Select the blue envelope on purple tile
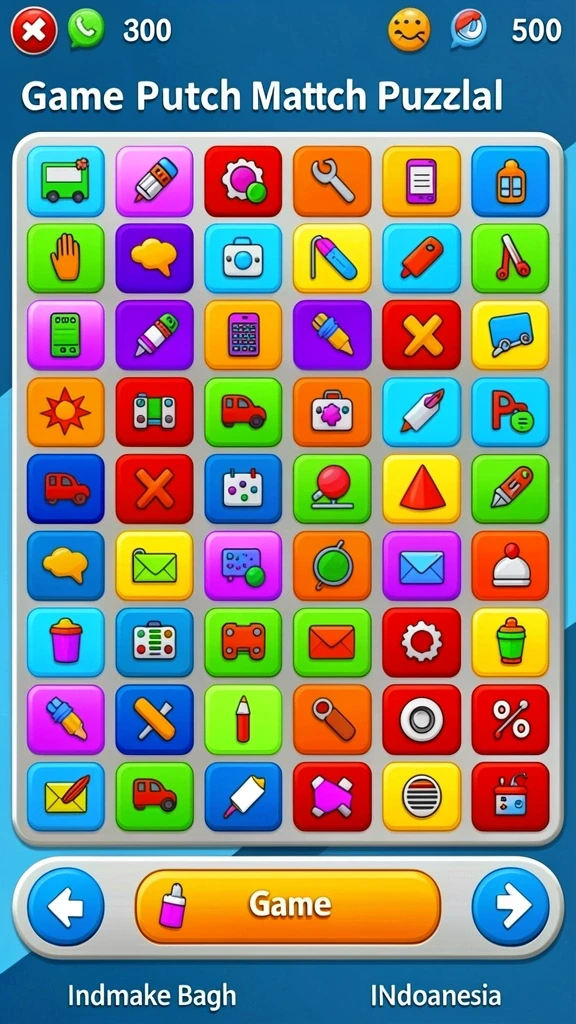Screen dimensions: 576x1024 (x=421, y=566)
